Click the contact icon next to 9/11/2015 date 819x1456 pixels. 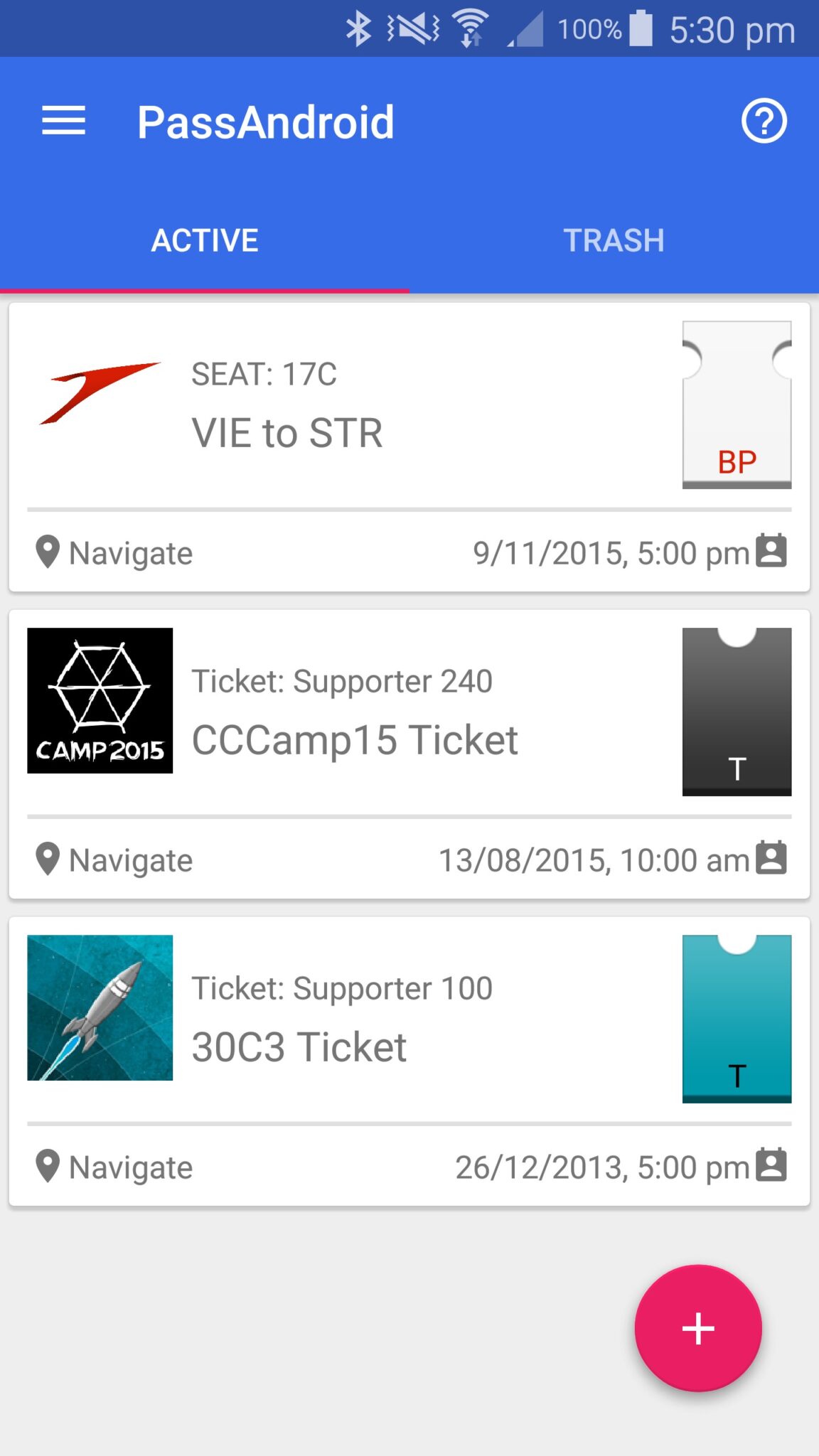(x=772, y=552)
